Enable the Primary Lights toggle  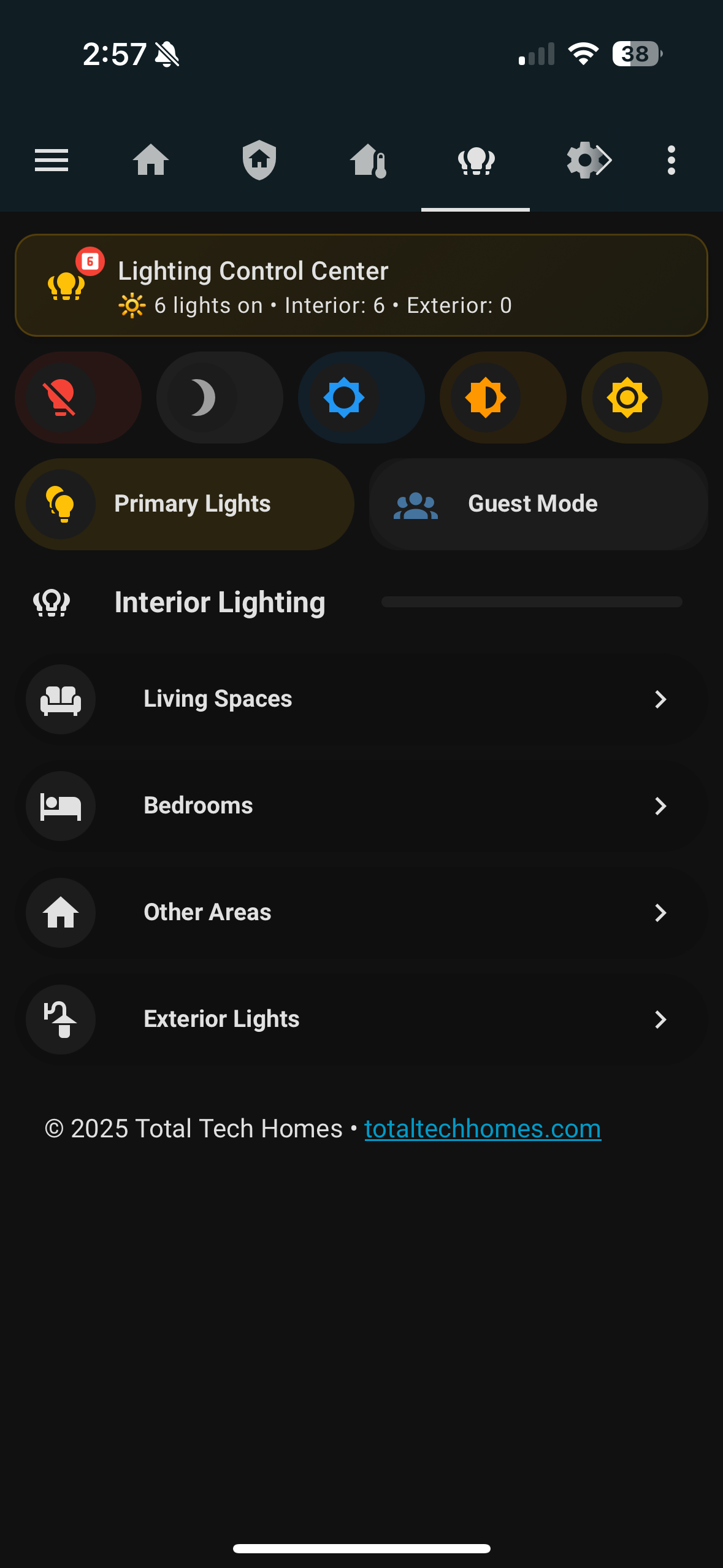[x=186, y=503]
